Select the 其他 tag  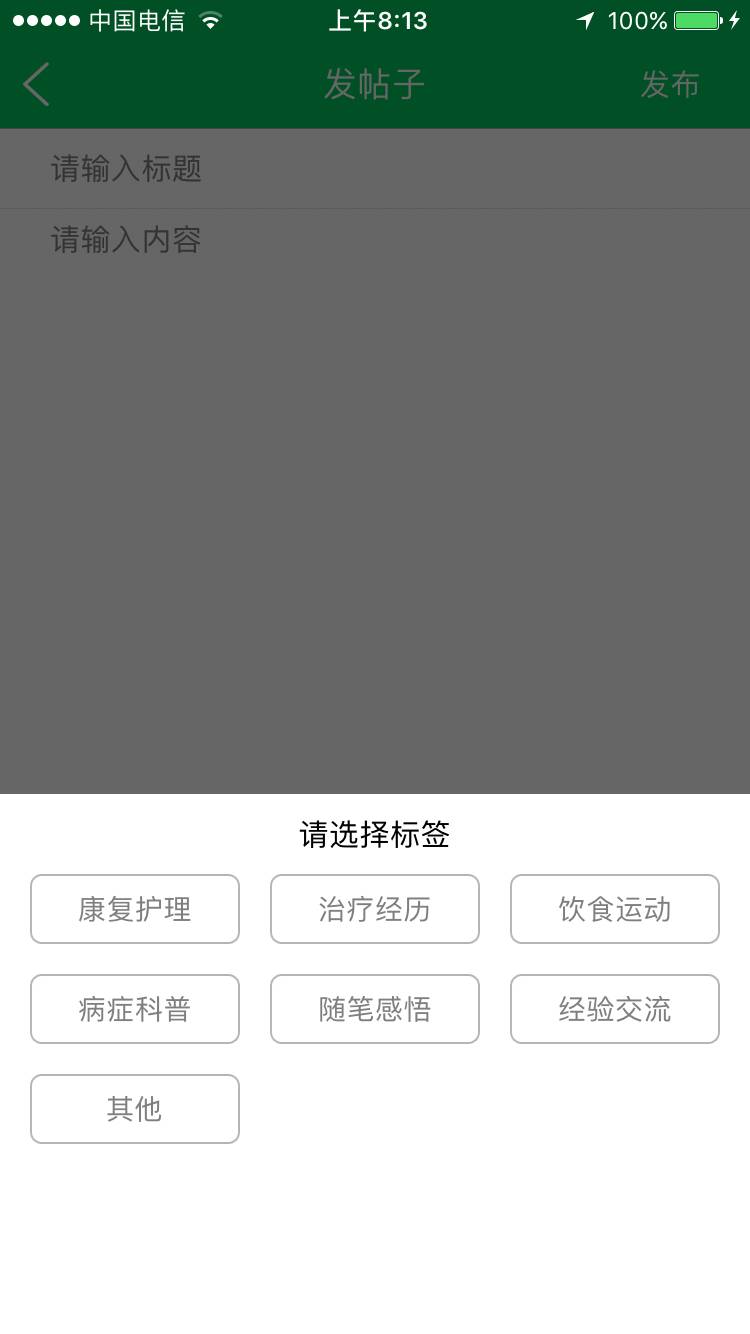click(x=135, y=1109)
